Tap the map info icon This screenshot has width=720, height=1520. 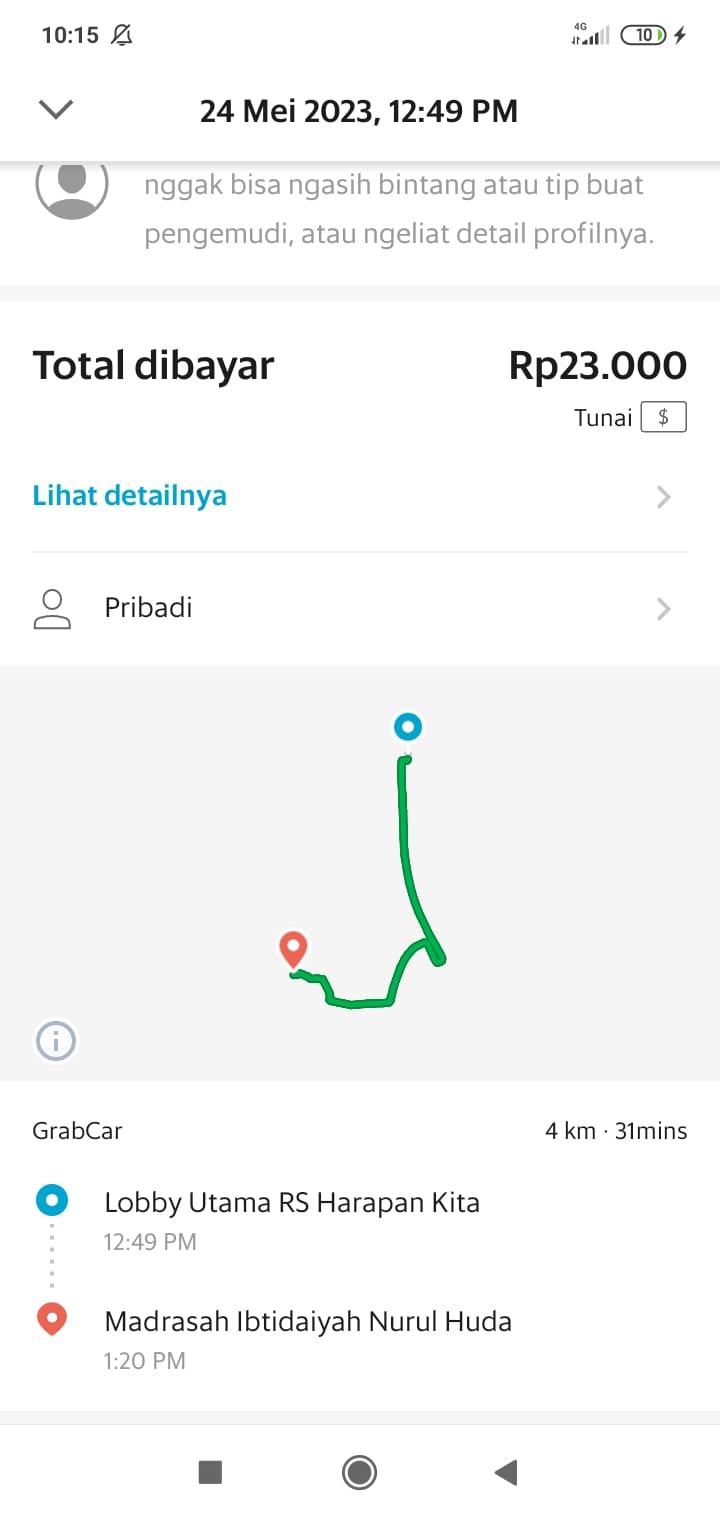[x=56, y=1042]
